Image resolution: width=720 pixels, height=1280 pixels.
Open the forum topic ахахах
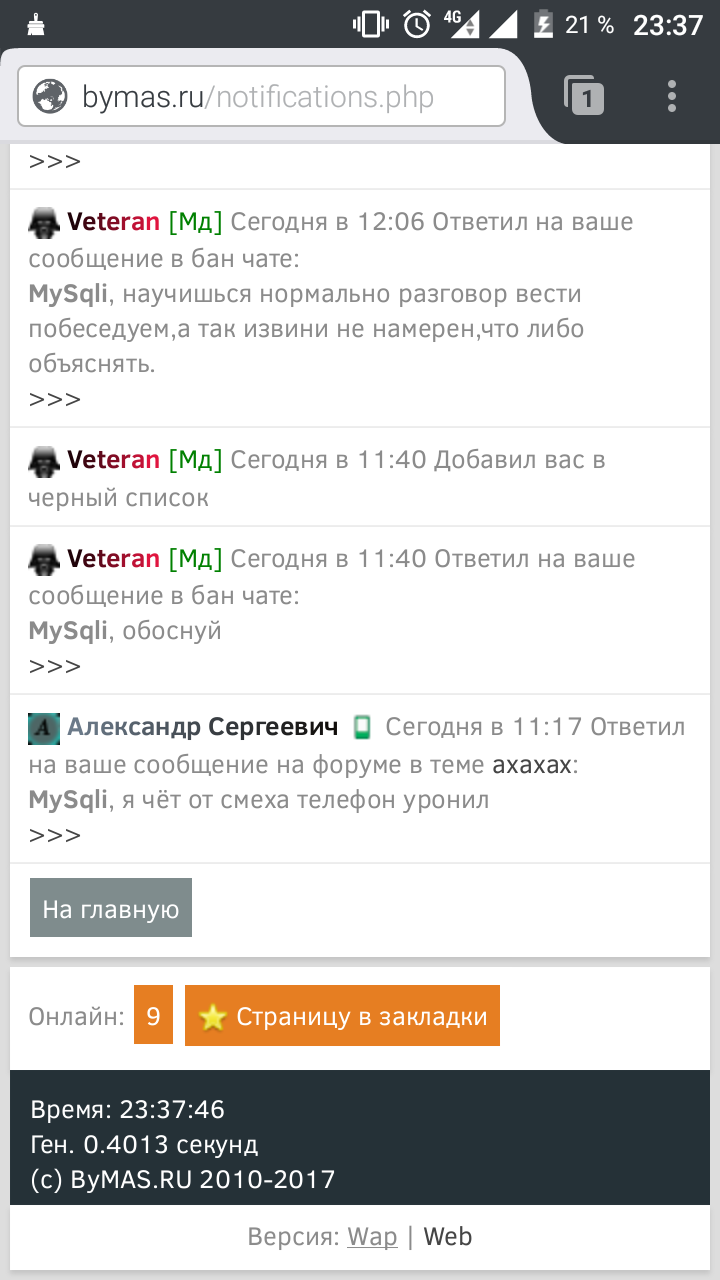[532, 766]
